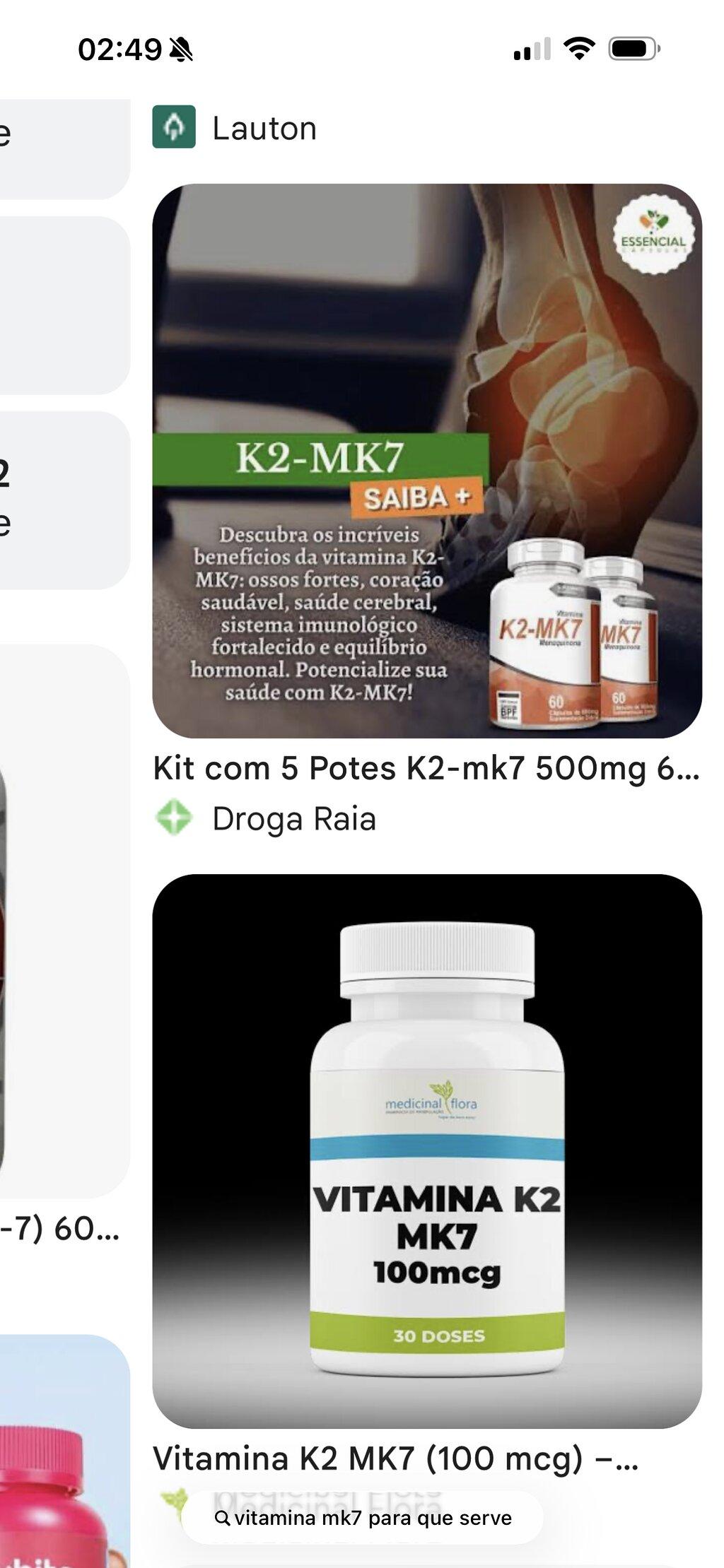Open the Vitamina K2 MK7 (100 mcg) title

(396, 1458)
